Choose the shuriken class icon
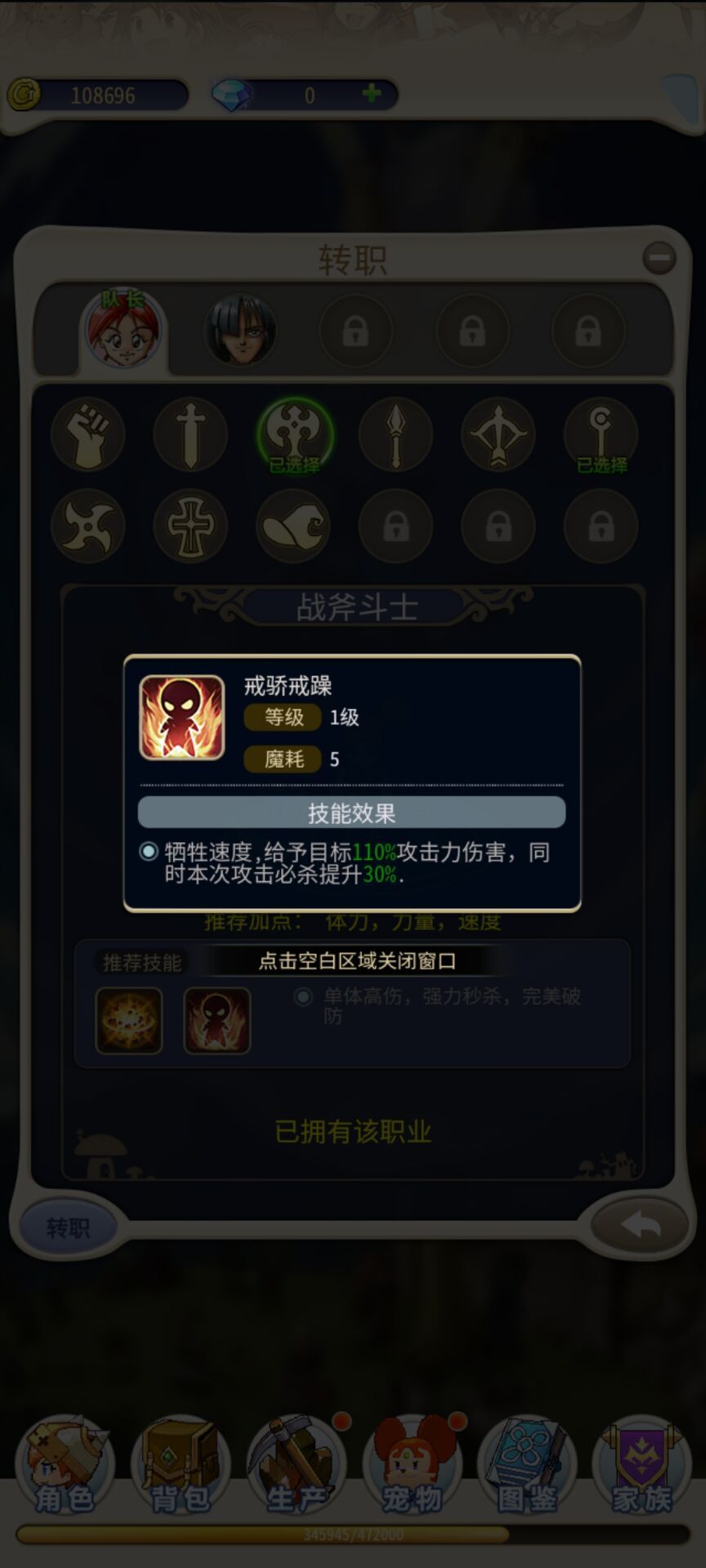The image size is (706, 1568). pyautogui.click(x=88, y=525)
